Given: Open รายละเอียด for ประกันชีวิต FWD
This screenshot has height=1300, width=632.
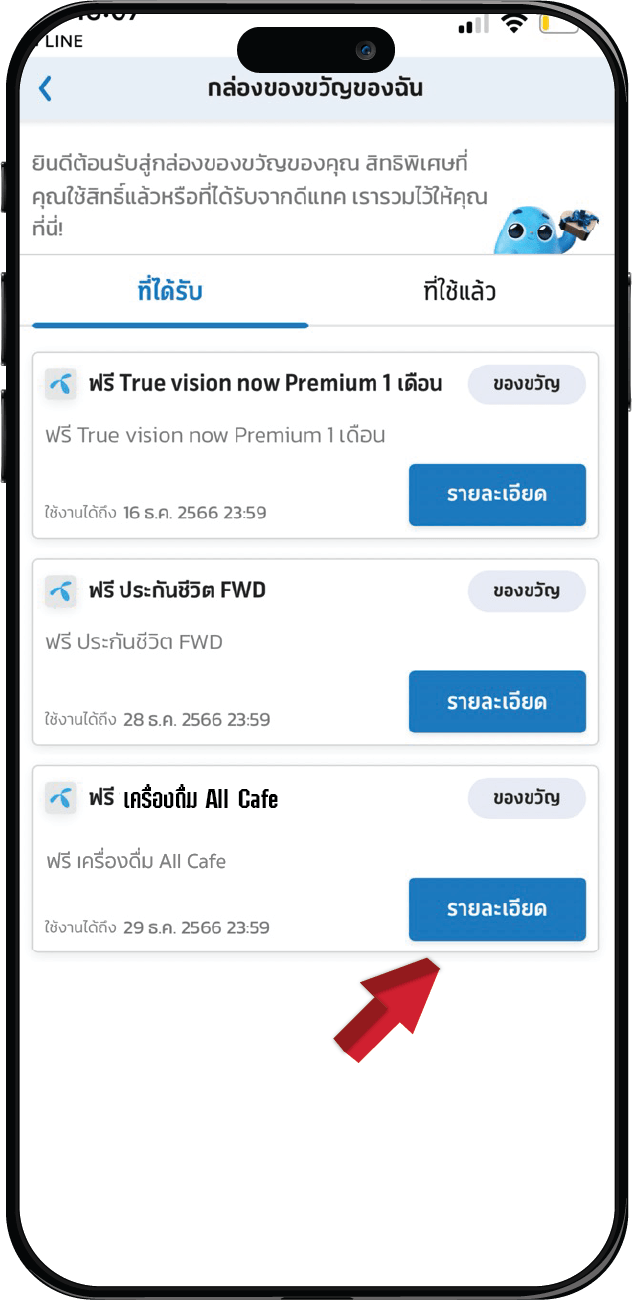Looking at the screenshot, I should 497,702.
